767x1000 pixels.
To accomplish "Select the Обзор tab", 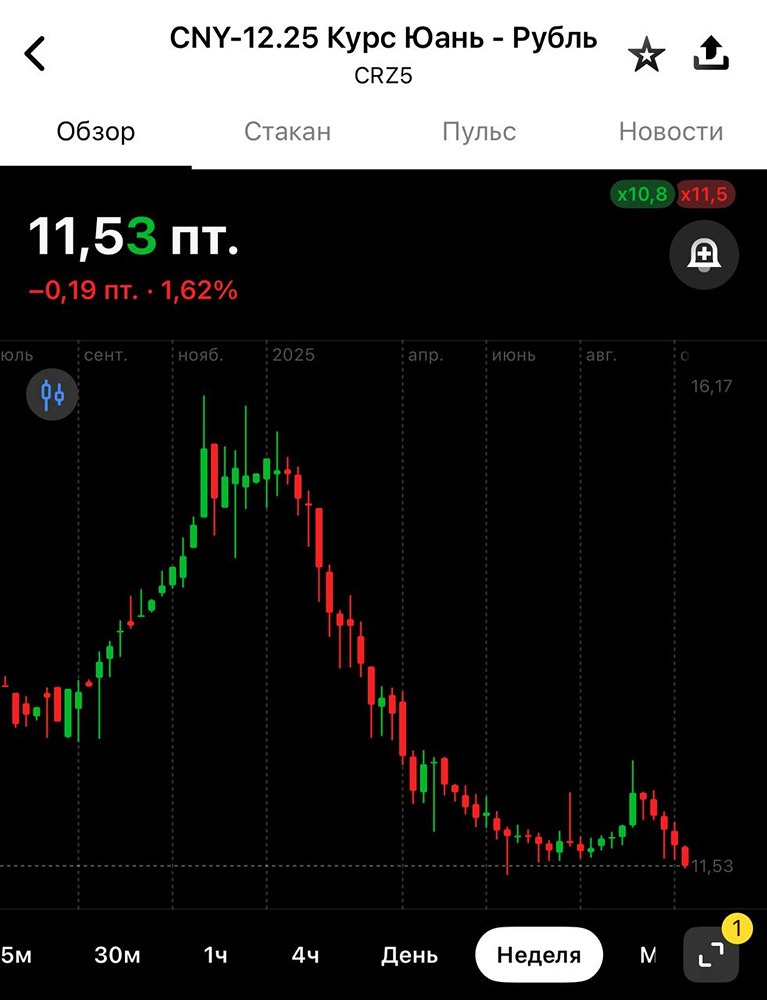I will tap(96, 131).
